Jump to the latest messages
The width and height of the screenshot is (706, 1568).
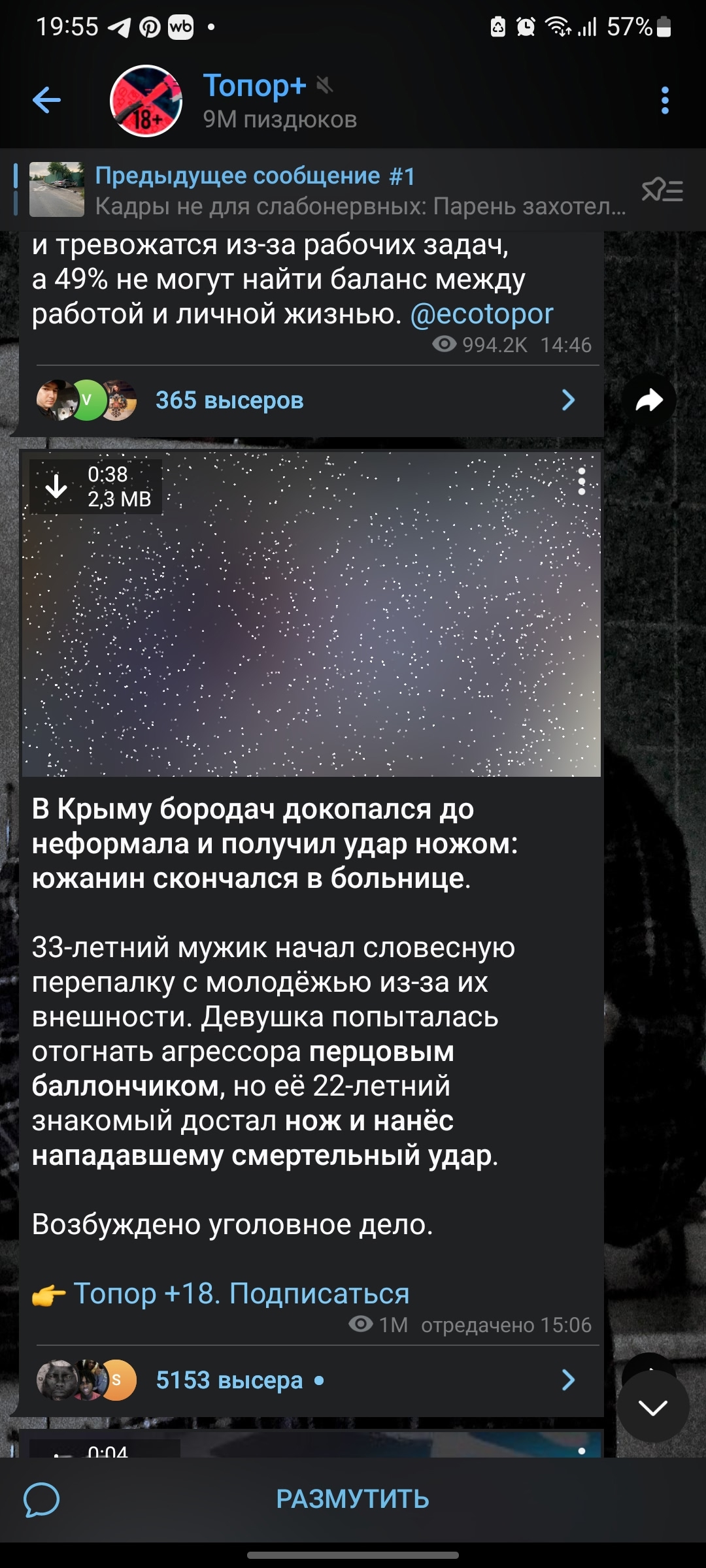click(652, 1407)
